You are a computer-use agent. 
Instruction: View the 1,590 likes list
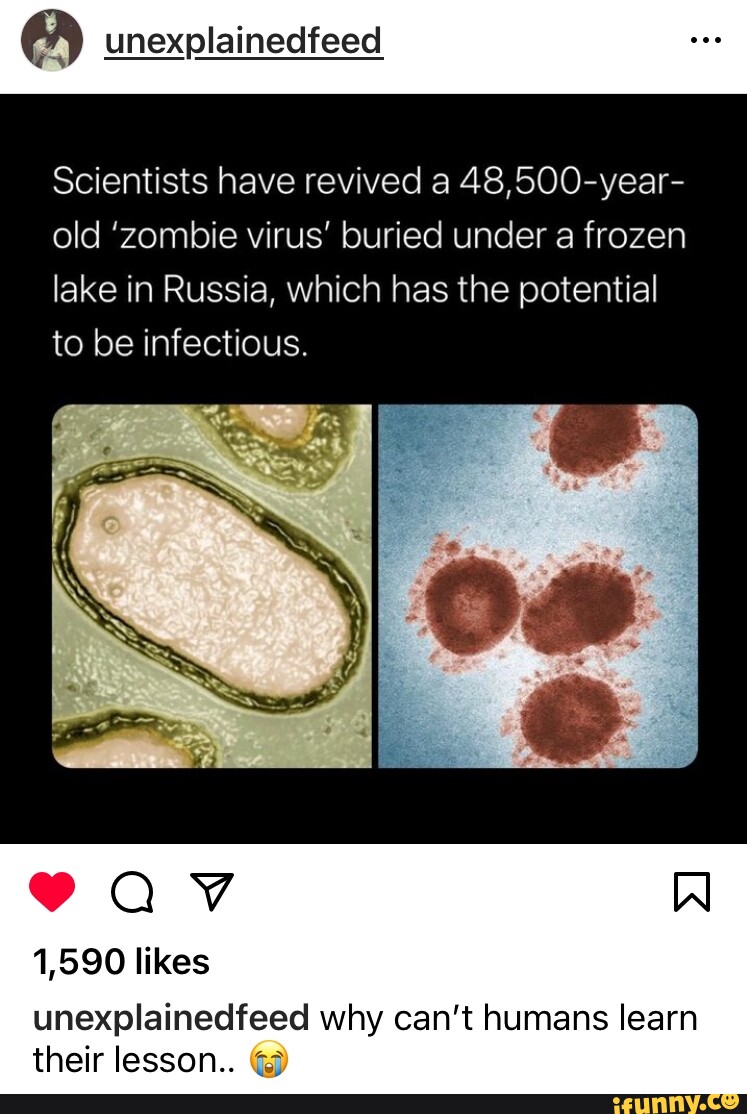121,961
